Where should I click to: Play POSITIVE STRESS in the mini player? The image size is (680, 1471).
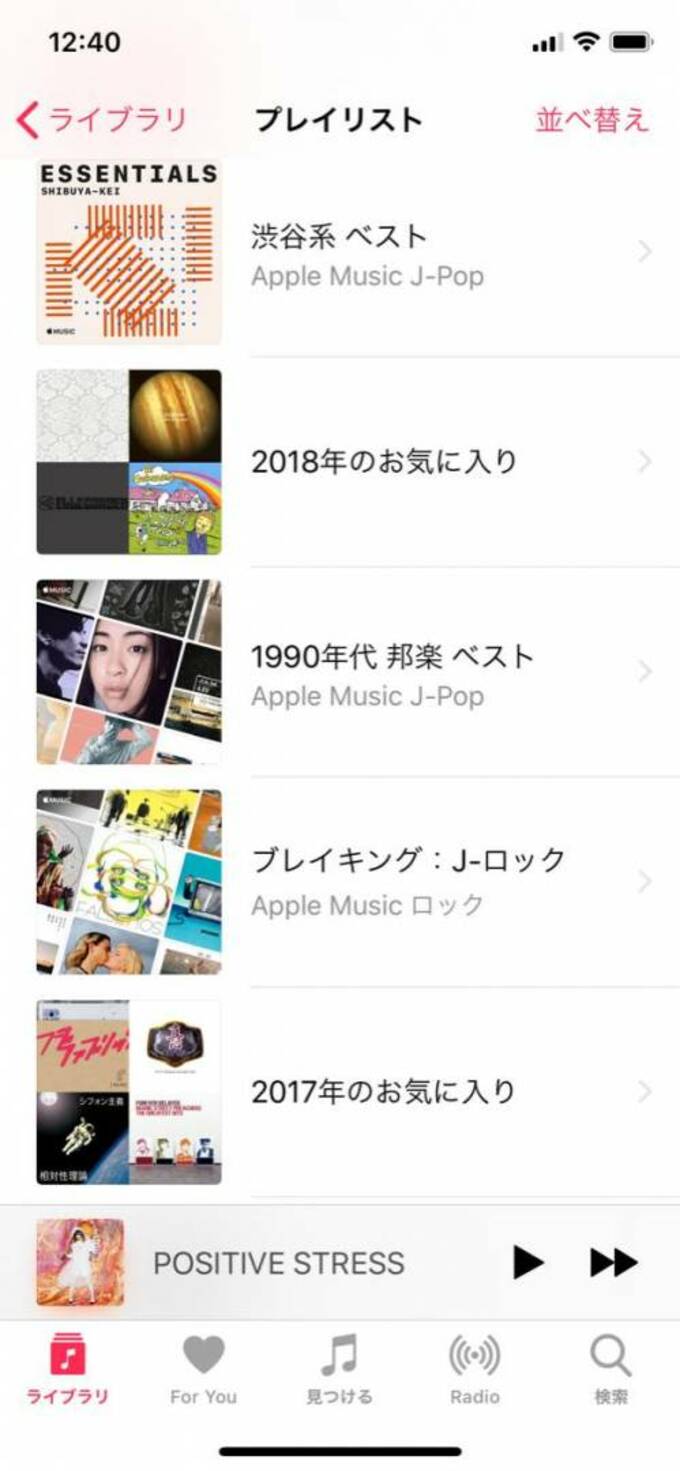pyautogui.click(x=528, y=1263)
